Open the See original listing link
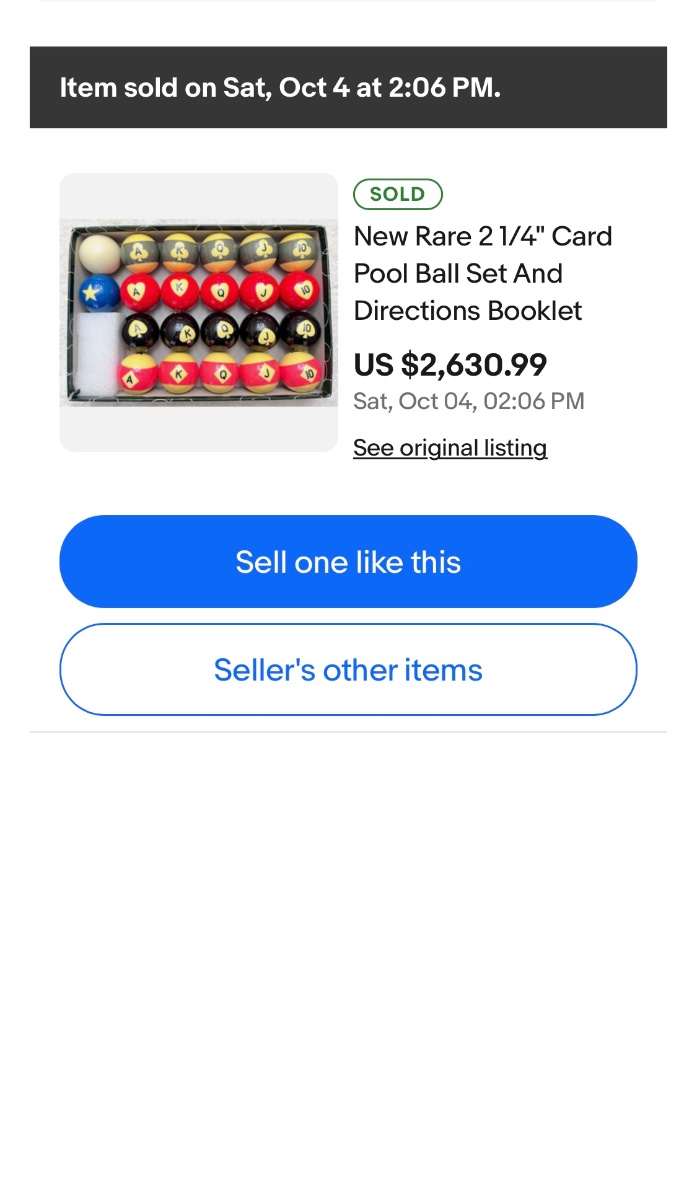This screenshot has height=1200, width=697. (450, 448)
